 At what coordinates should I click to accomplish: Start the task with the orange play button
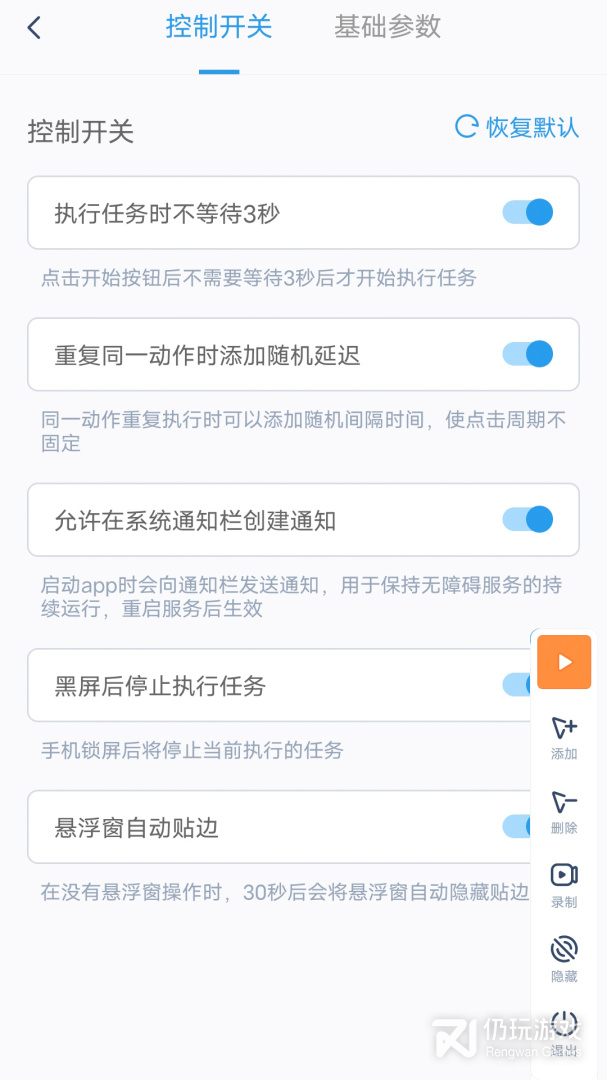(564, 662)
